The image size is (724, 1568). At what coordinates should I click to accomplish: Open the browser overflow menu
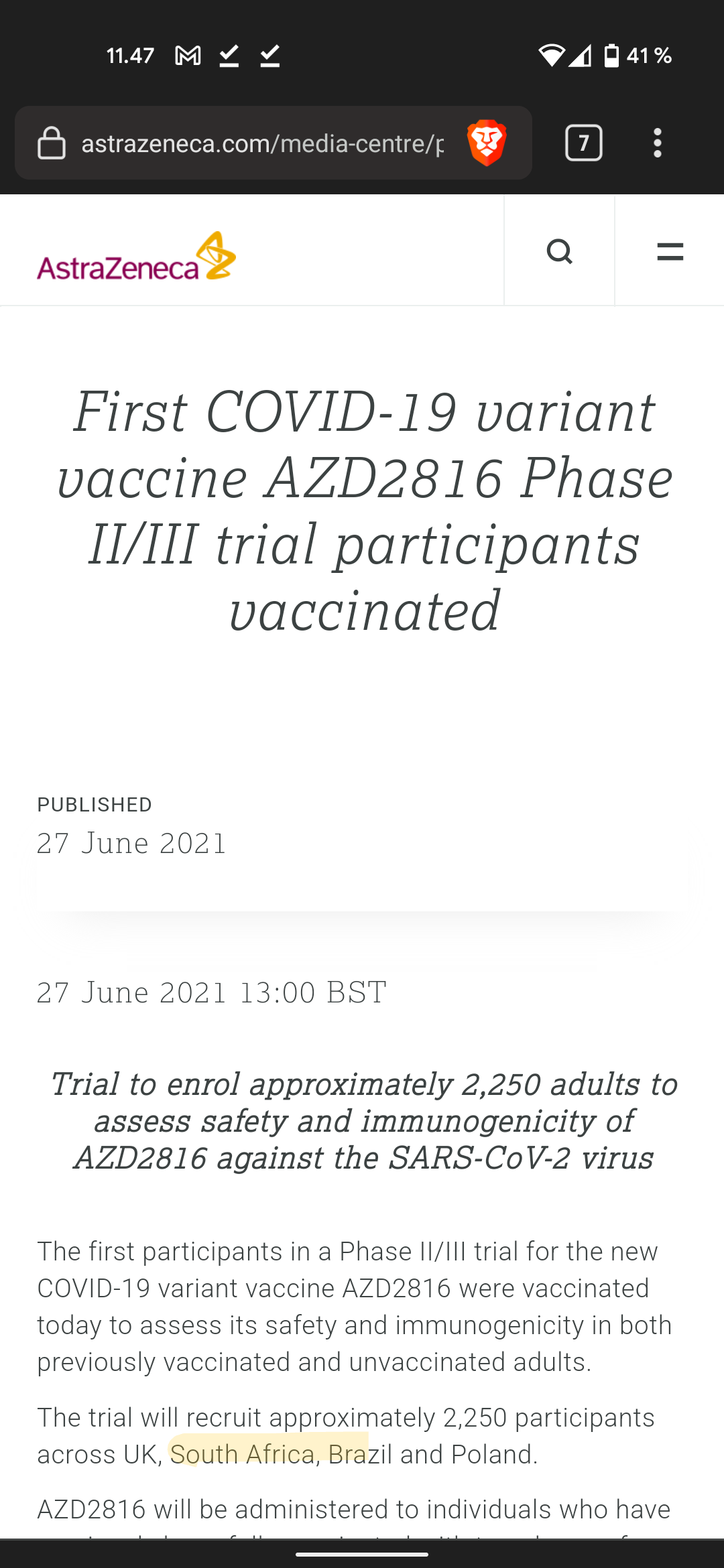[657, 143]
